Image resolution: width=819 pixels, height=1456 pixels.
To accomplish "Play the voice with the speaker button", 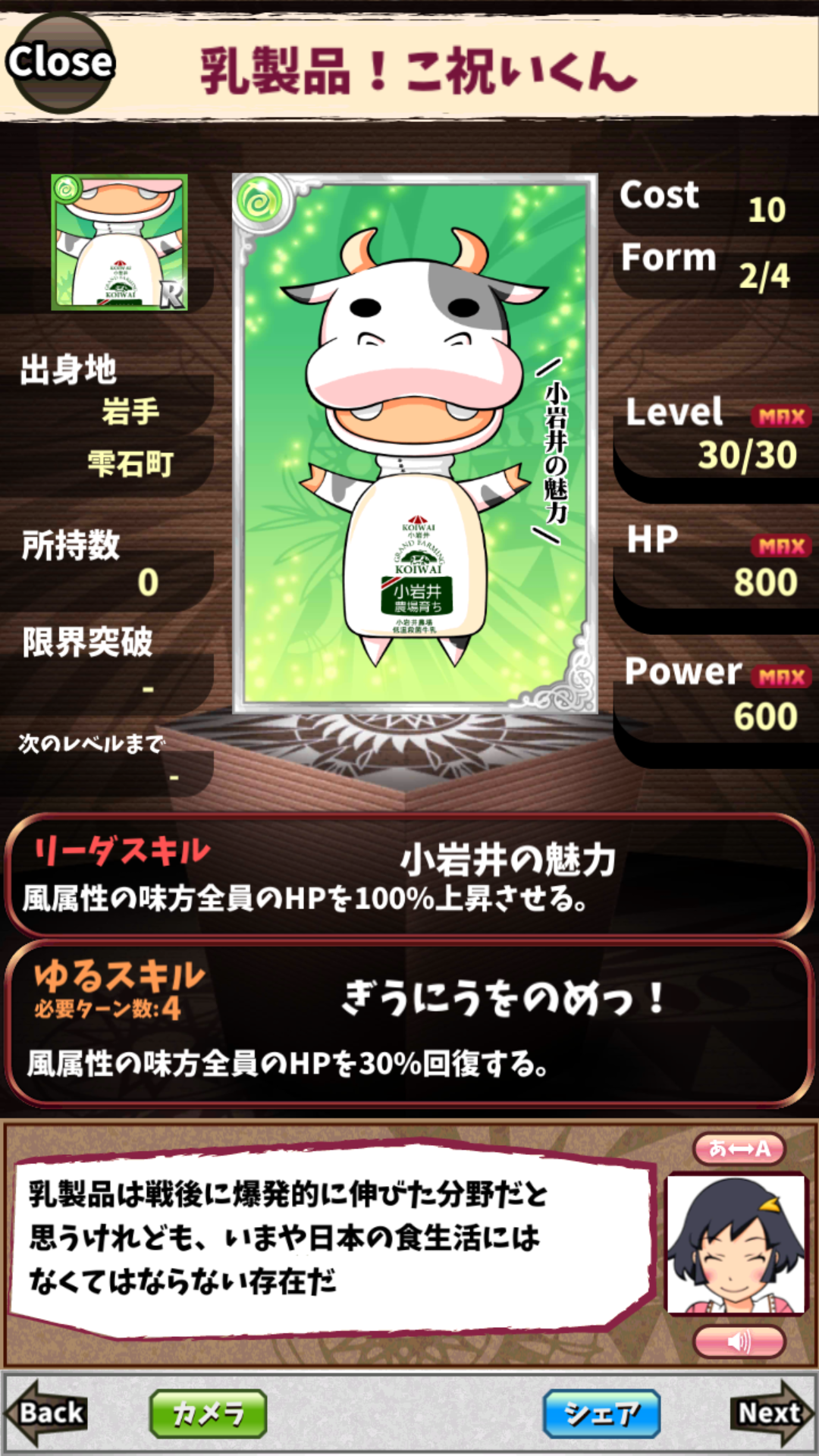I will (739, 1341).
